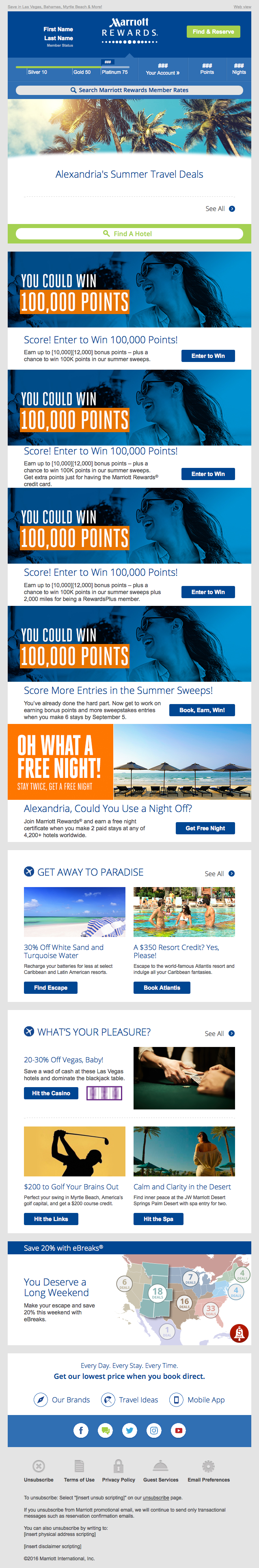This screenshot has height=1568, width=259.
Task: Tap the Unsubscribe footer link
Action: 39,1472
